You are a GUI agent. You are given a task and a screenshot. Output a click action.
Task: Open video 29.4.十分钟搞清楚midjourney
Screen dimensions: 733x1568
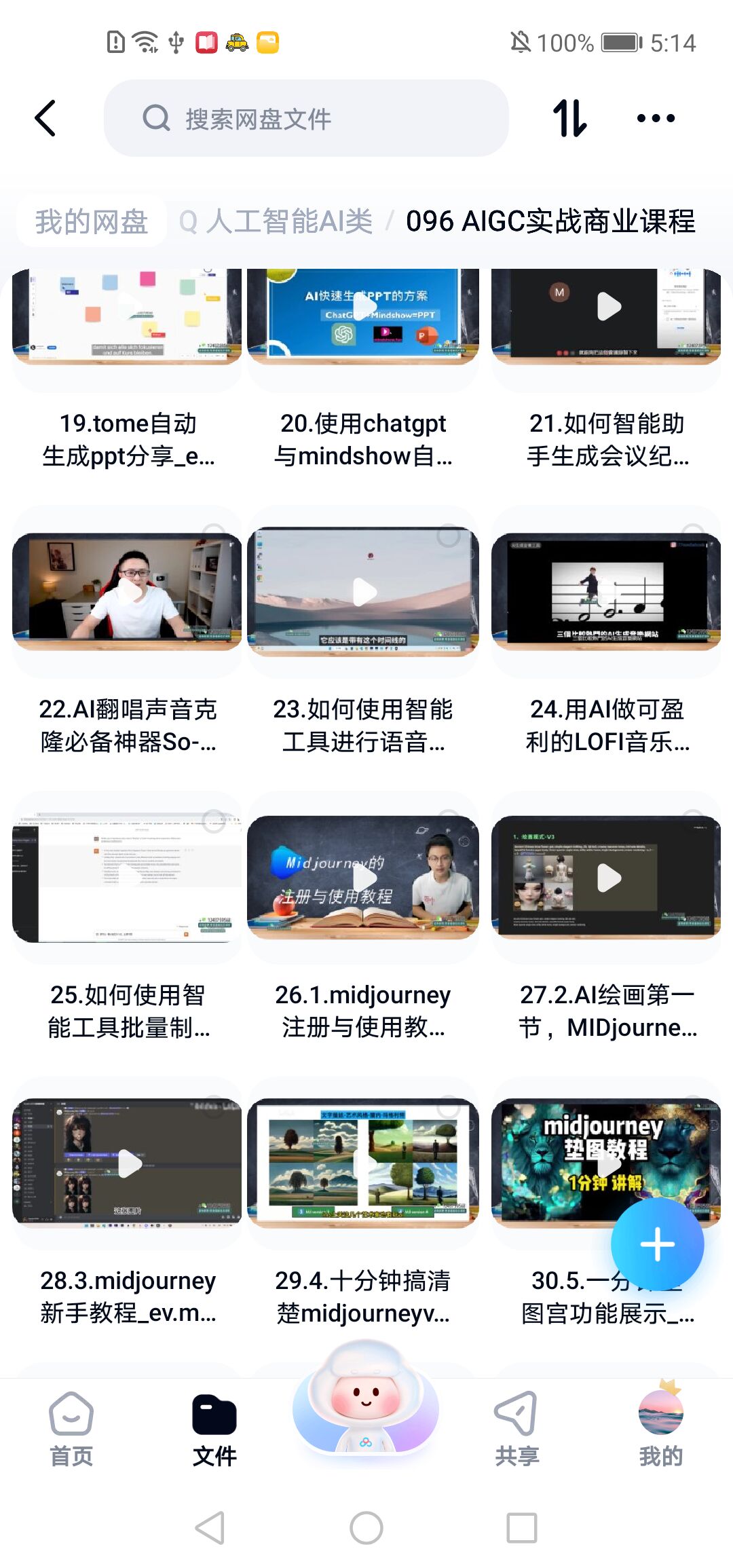363,1163
